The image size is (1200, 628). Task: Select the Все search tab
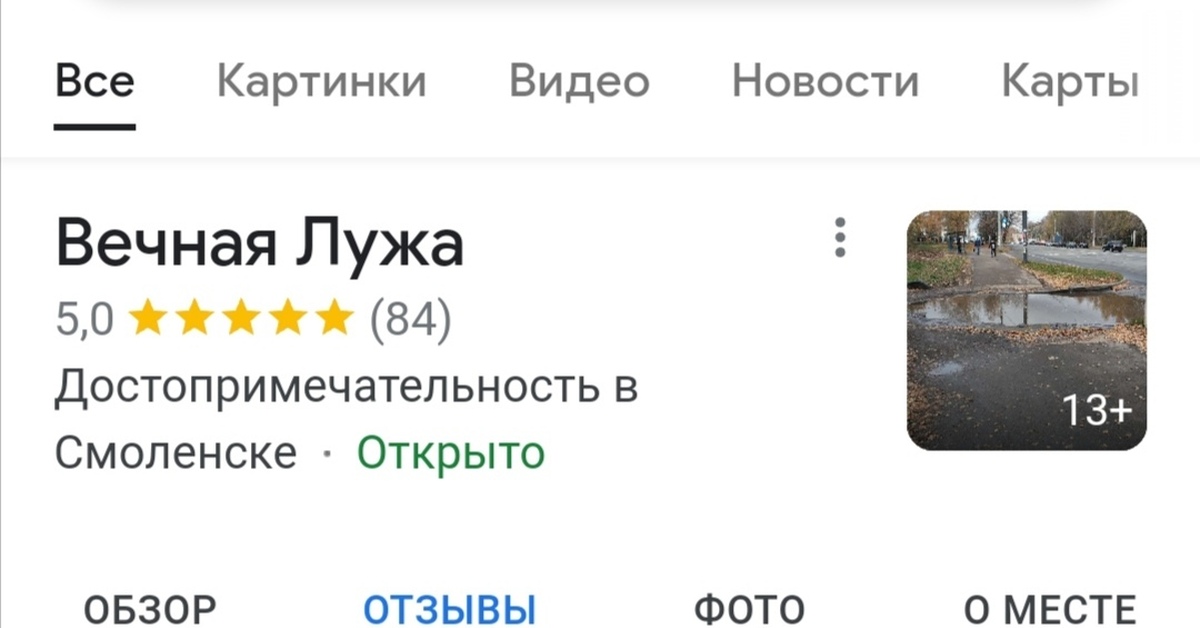[94, 81]
